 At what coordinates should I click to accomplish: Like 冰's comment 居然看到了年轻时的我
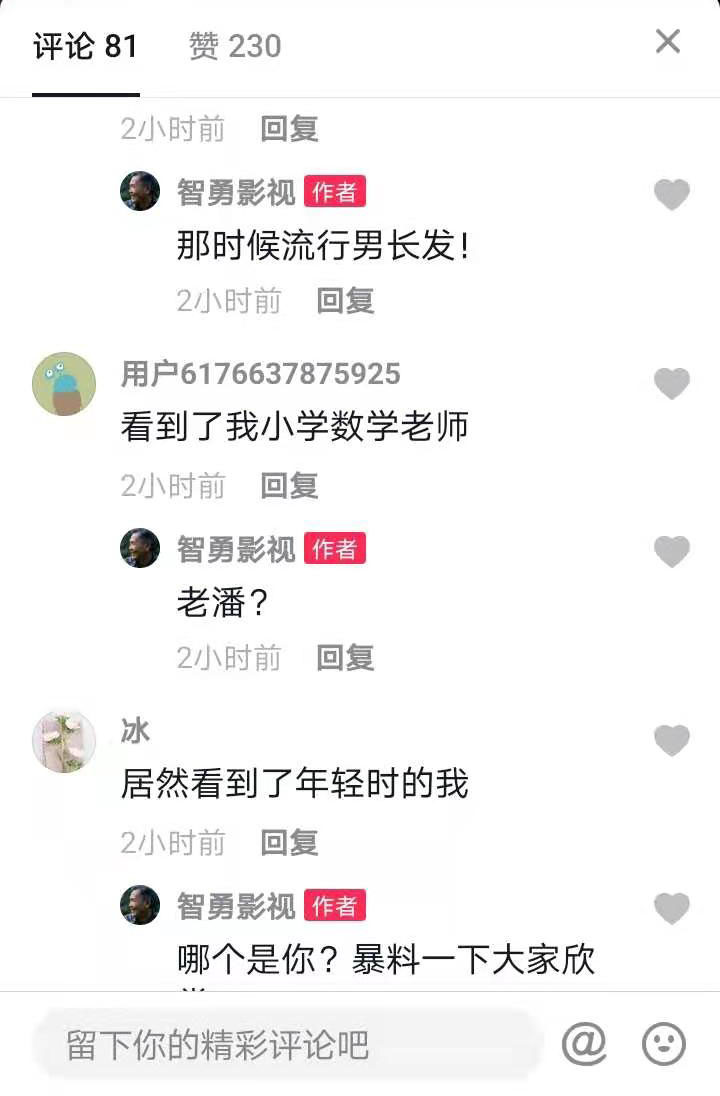(x=671, y=740)
